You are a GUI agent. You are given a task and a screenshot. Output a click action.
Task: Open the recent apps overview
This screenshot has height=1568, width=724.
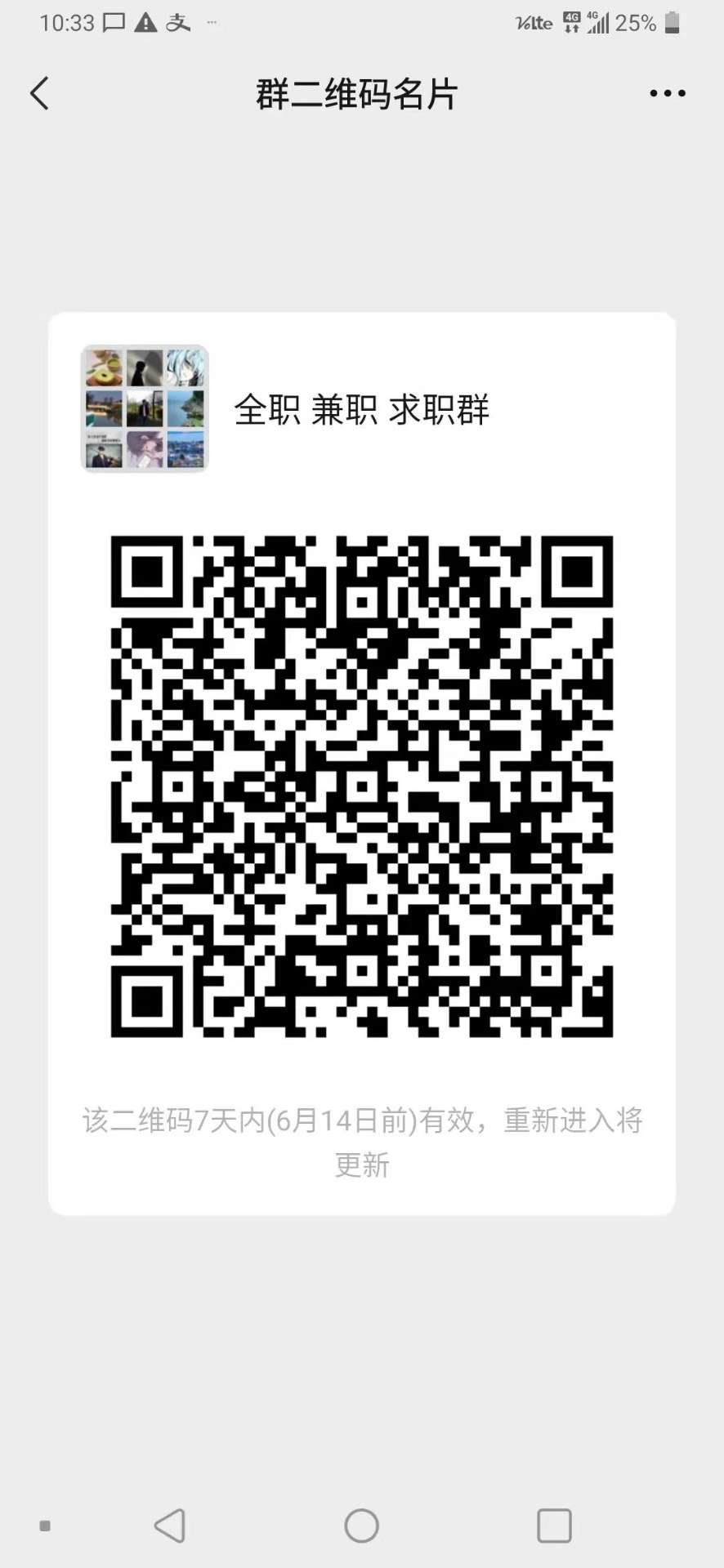tap(553, 1525)
